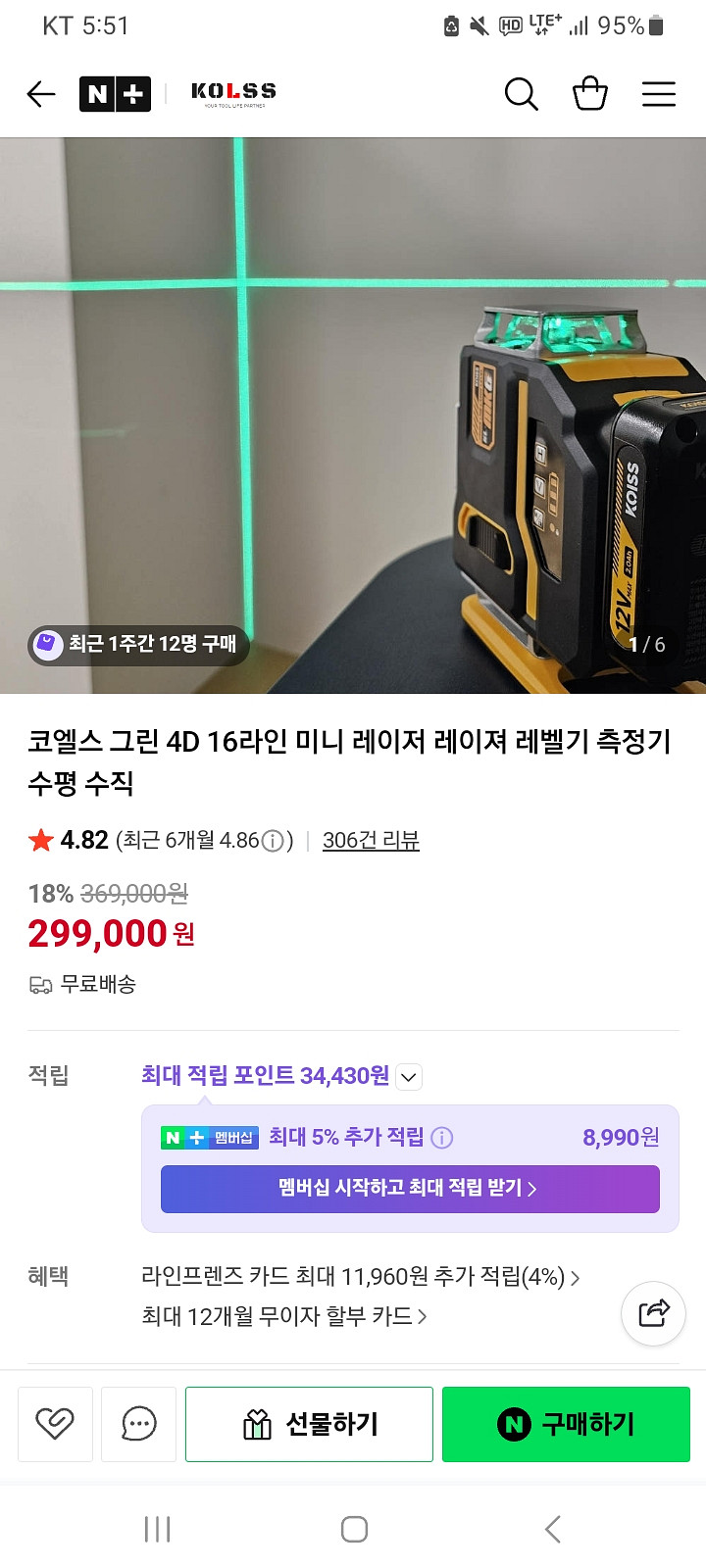Open 최대 12개월 무이자 할부 카드

pyautogui.click(x=283, y=1316)
